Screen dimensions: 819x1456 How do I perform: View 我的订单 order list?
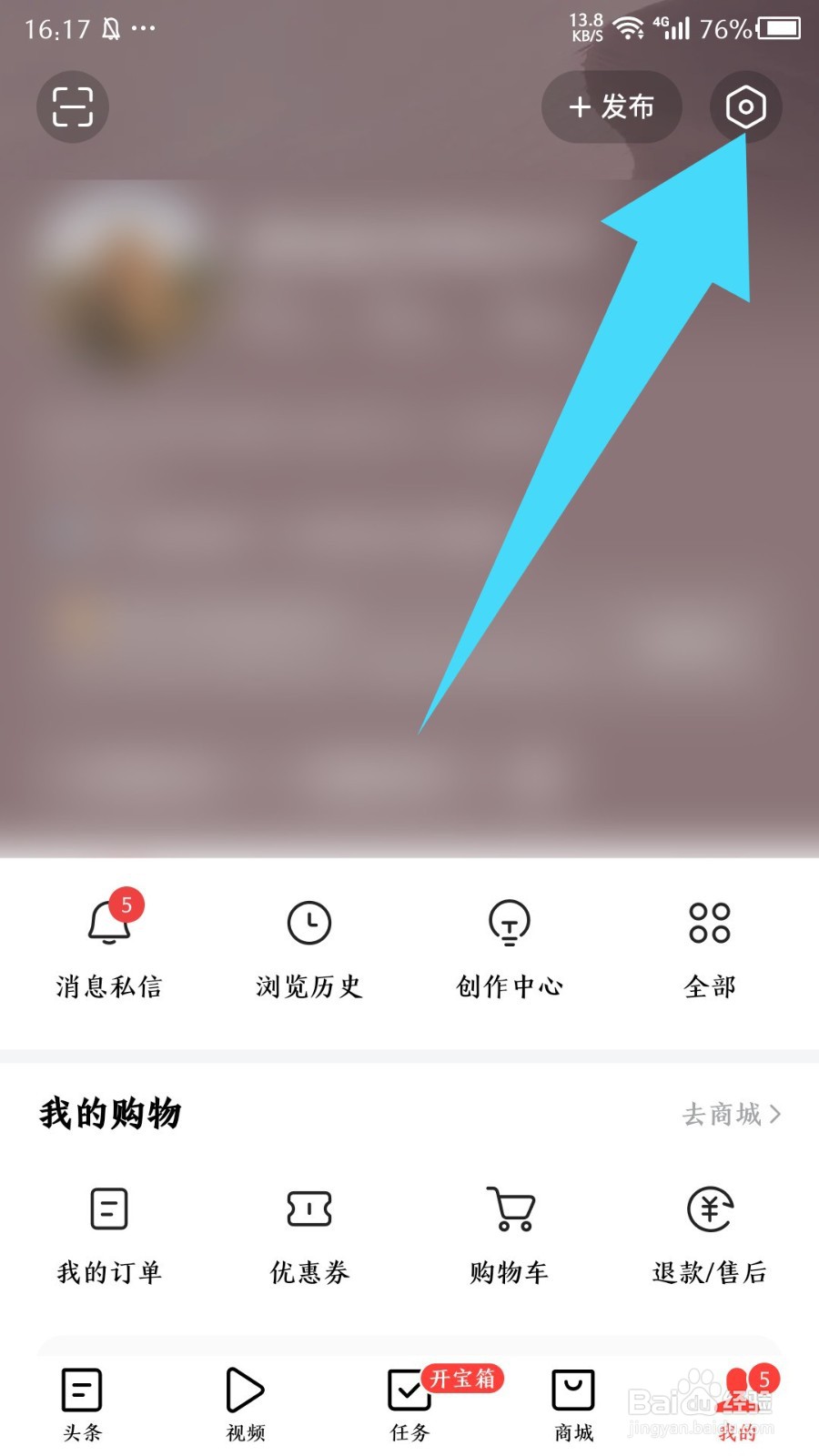108,1233
